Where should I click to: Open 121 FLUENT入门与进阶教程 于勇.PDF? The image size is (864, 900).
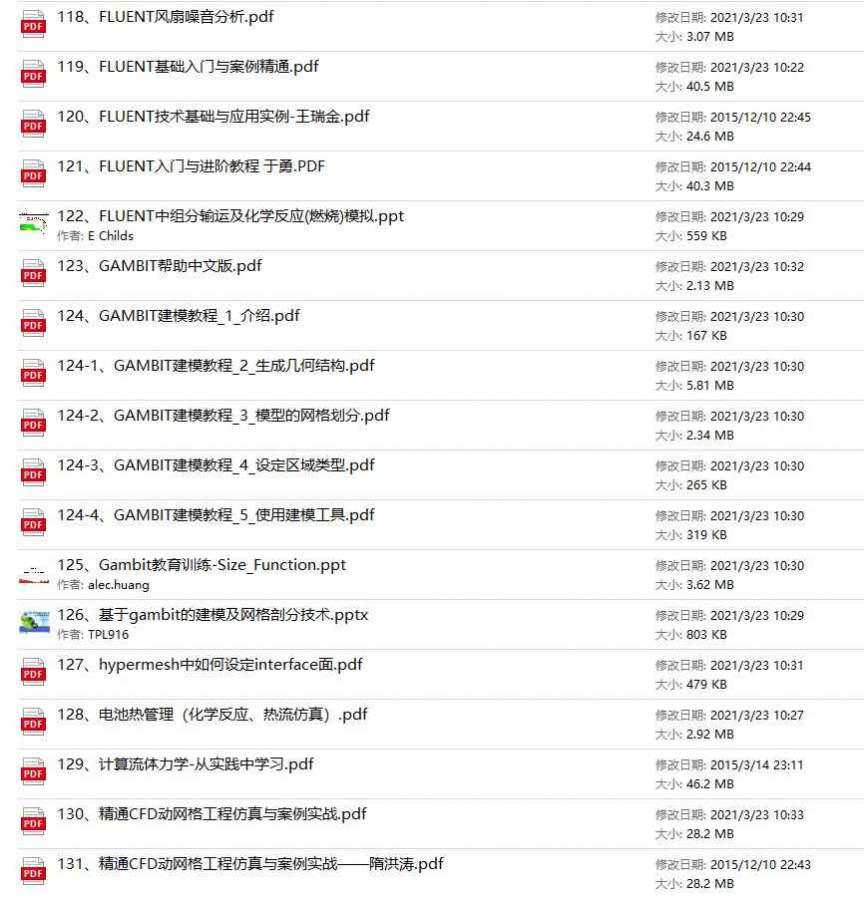199,167
